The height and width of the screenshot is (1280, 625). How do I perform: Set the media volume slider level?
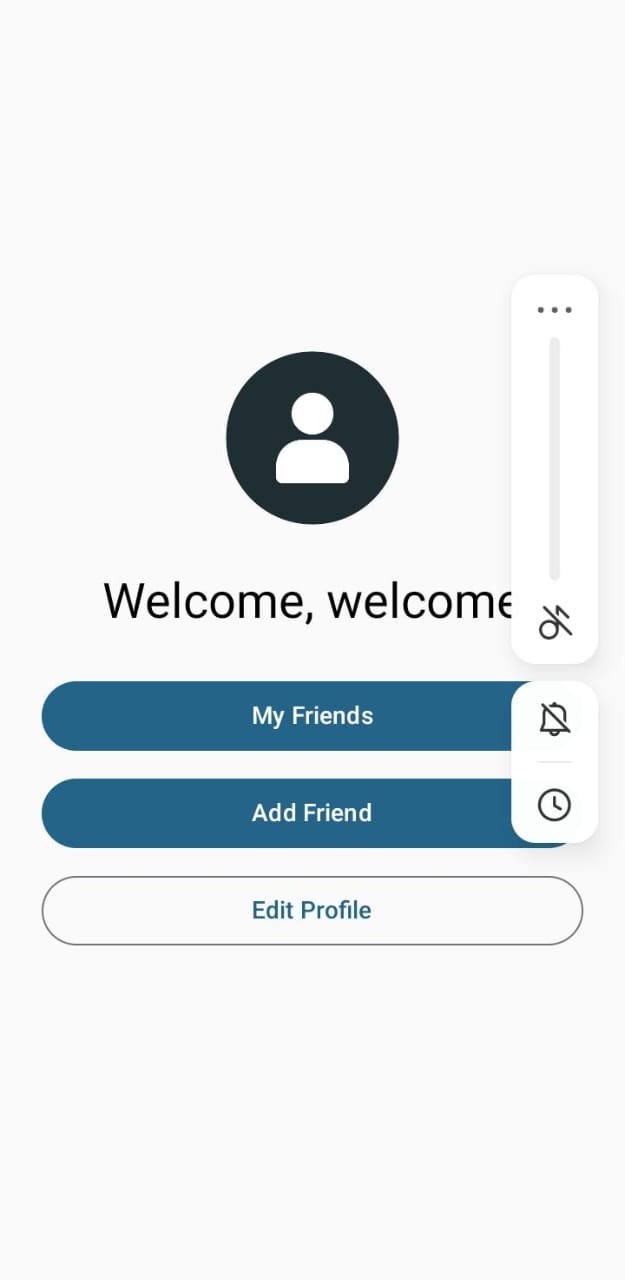[x=555, y=460]
